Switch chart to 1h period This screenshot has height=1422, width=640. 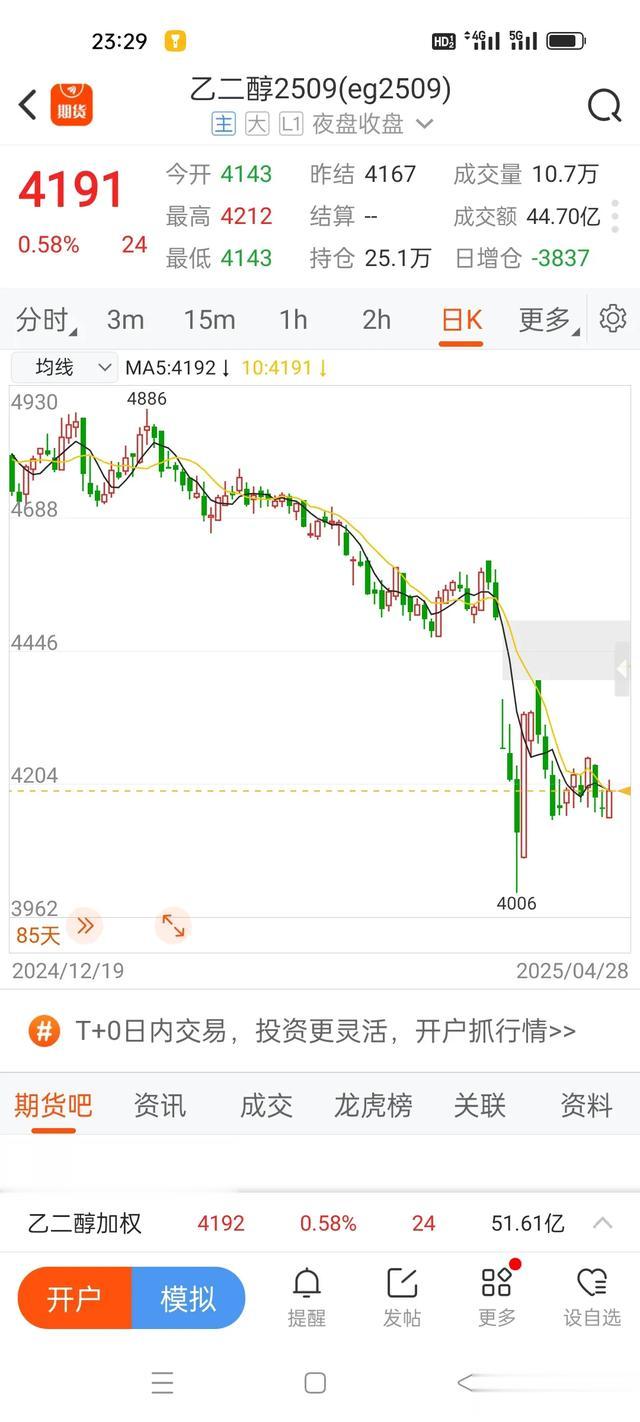pyautogui.click(x=293, y=320)
